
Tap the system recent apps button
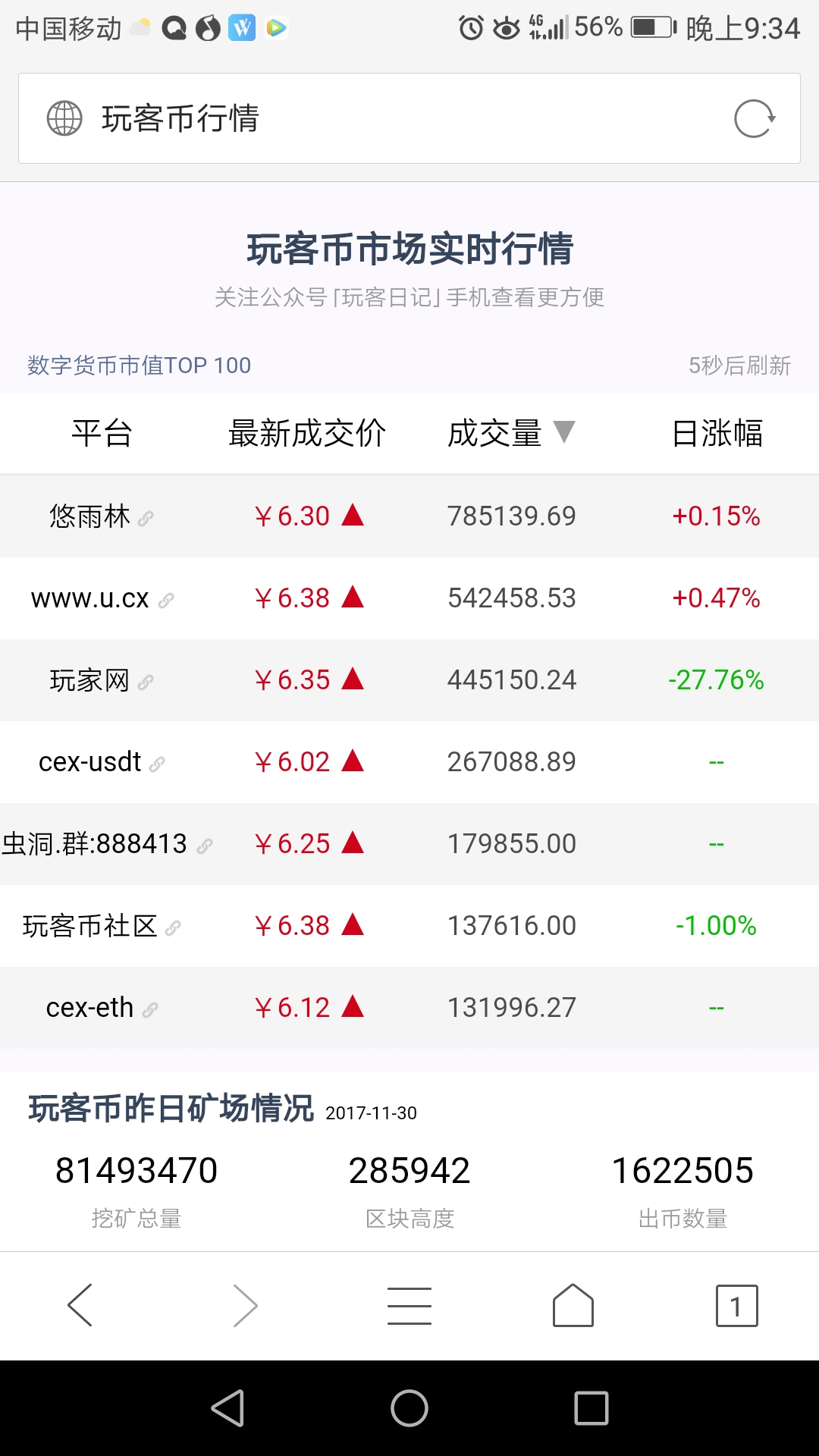tap(591, 1408)
